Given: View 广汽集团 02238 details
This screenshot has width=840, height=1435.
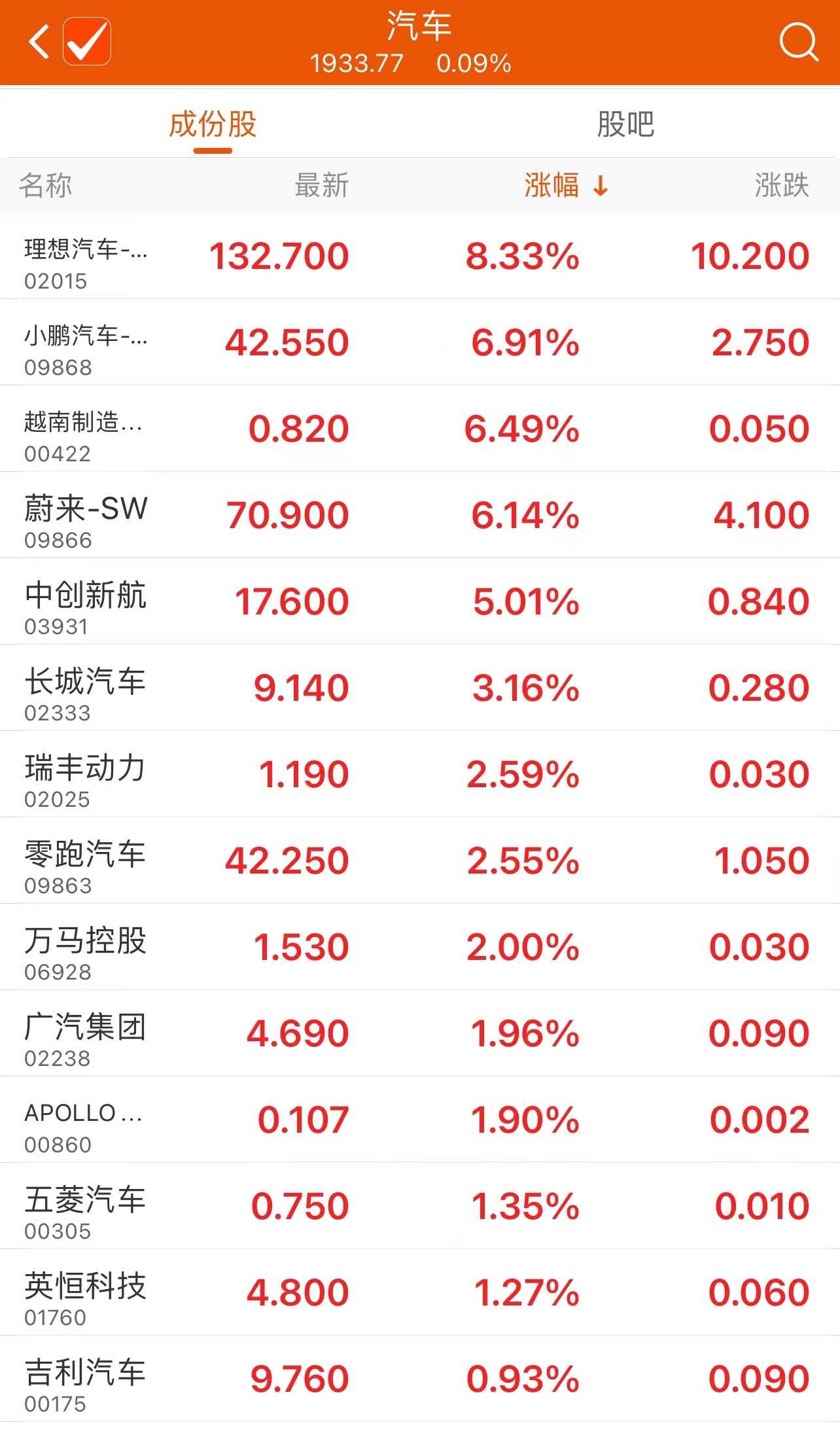Looking at the screenshot, I should point(419,1034).
